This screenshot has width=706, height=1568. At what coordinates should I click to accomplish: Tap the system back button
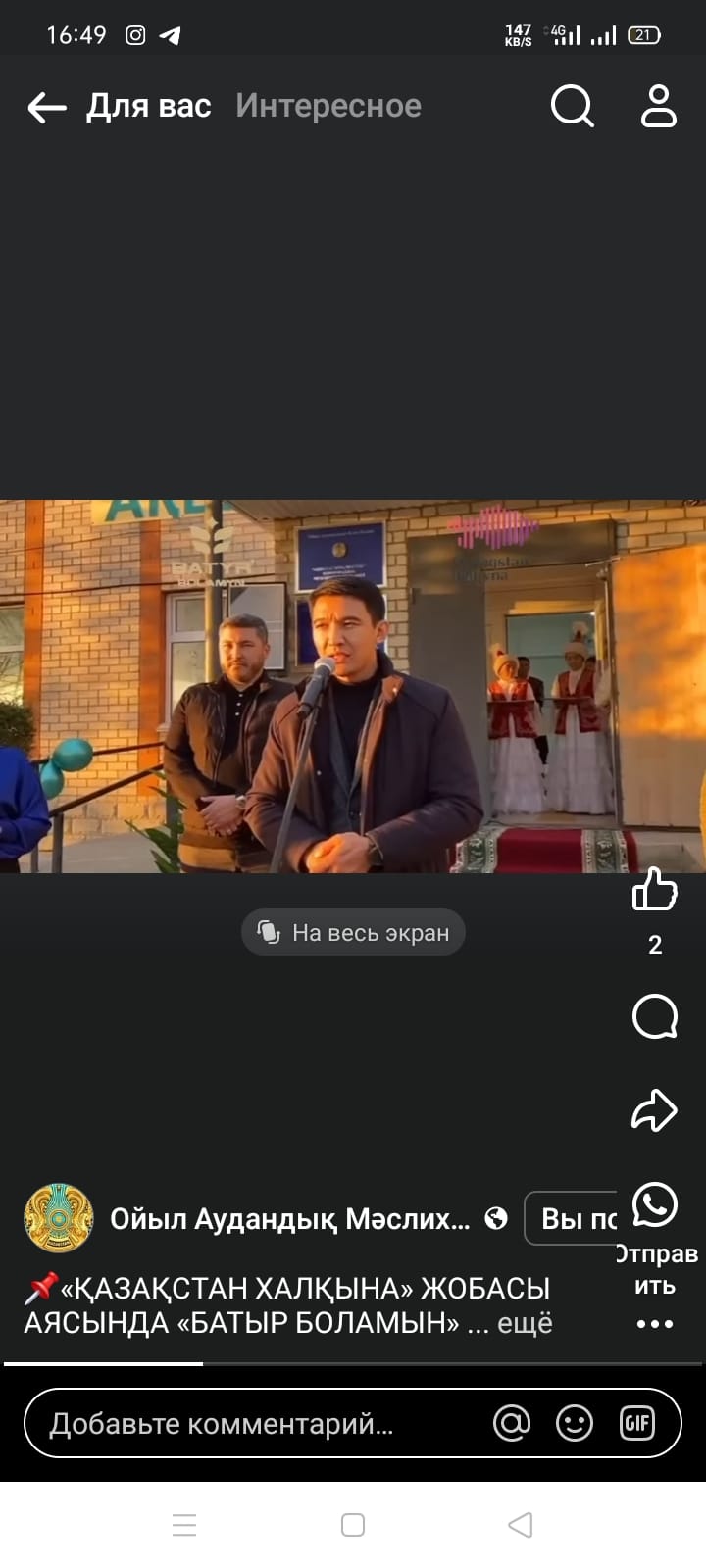[521, 1525]
